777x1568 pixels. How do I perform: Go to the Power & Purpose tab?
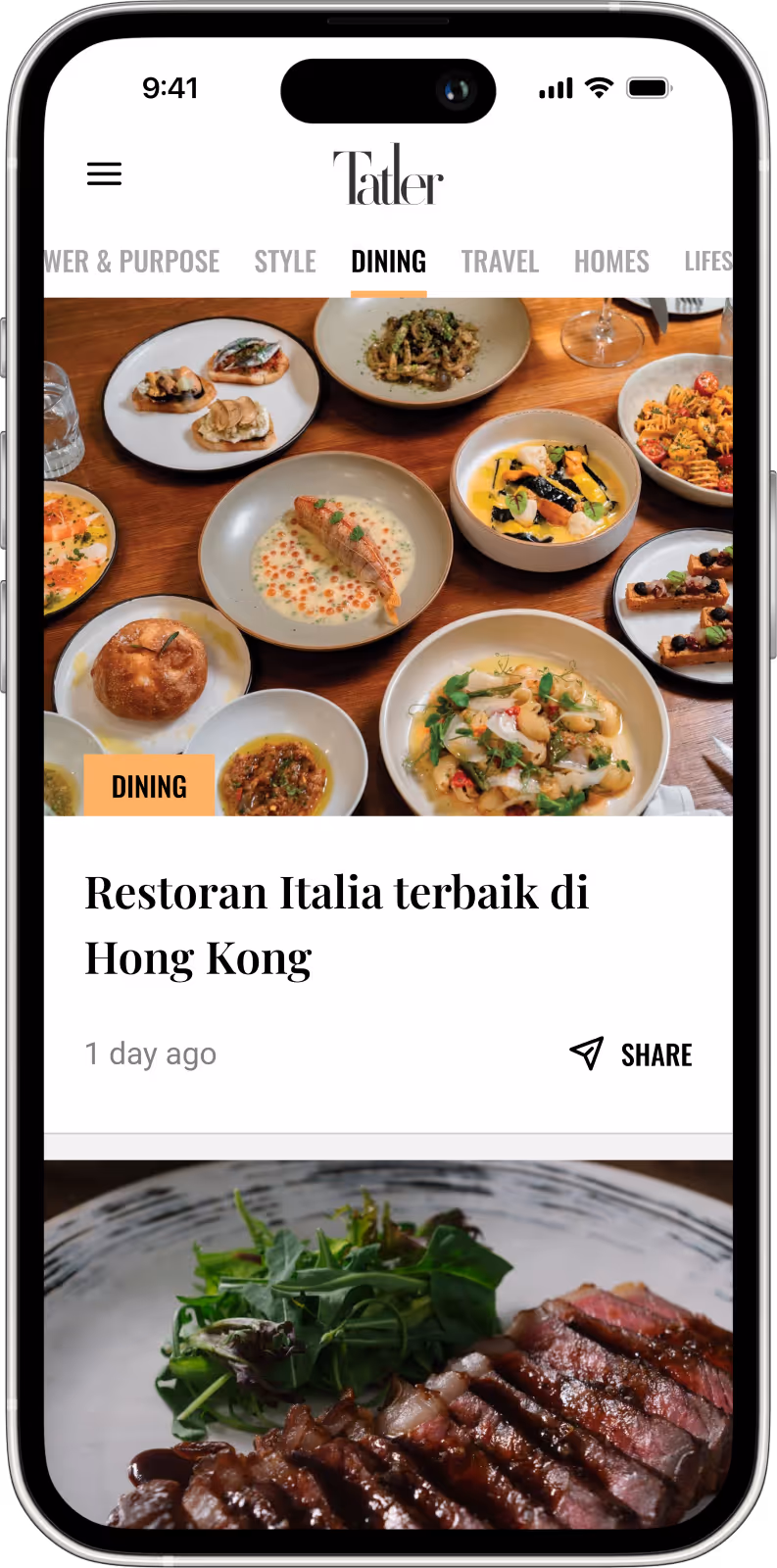[x=132, y=262]
